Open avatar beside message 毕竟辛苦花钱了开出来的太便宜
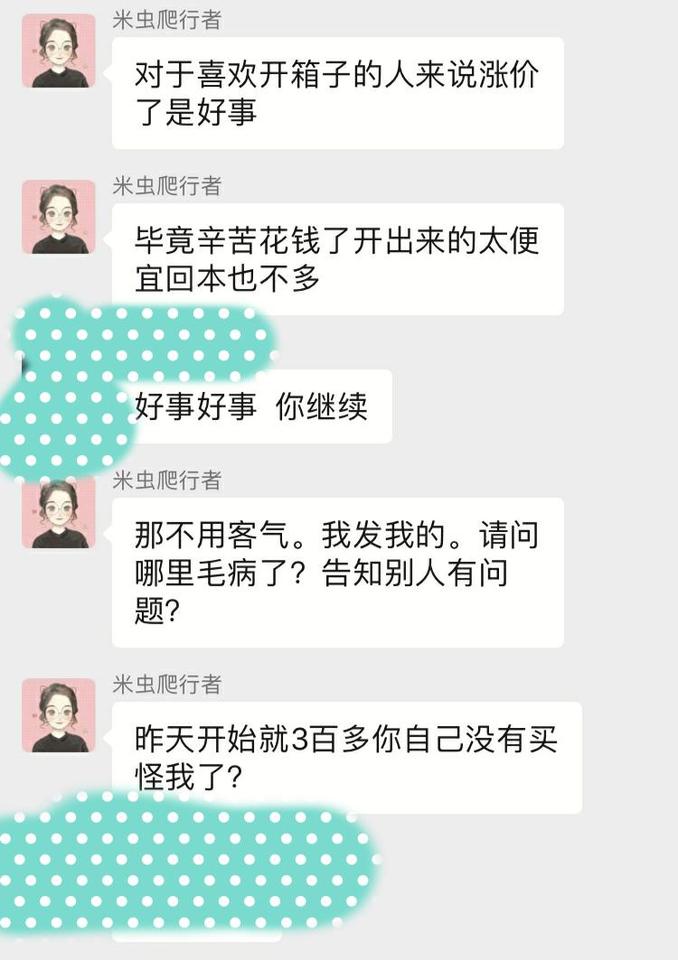The image size is (678, 960). pos(58,216)
